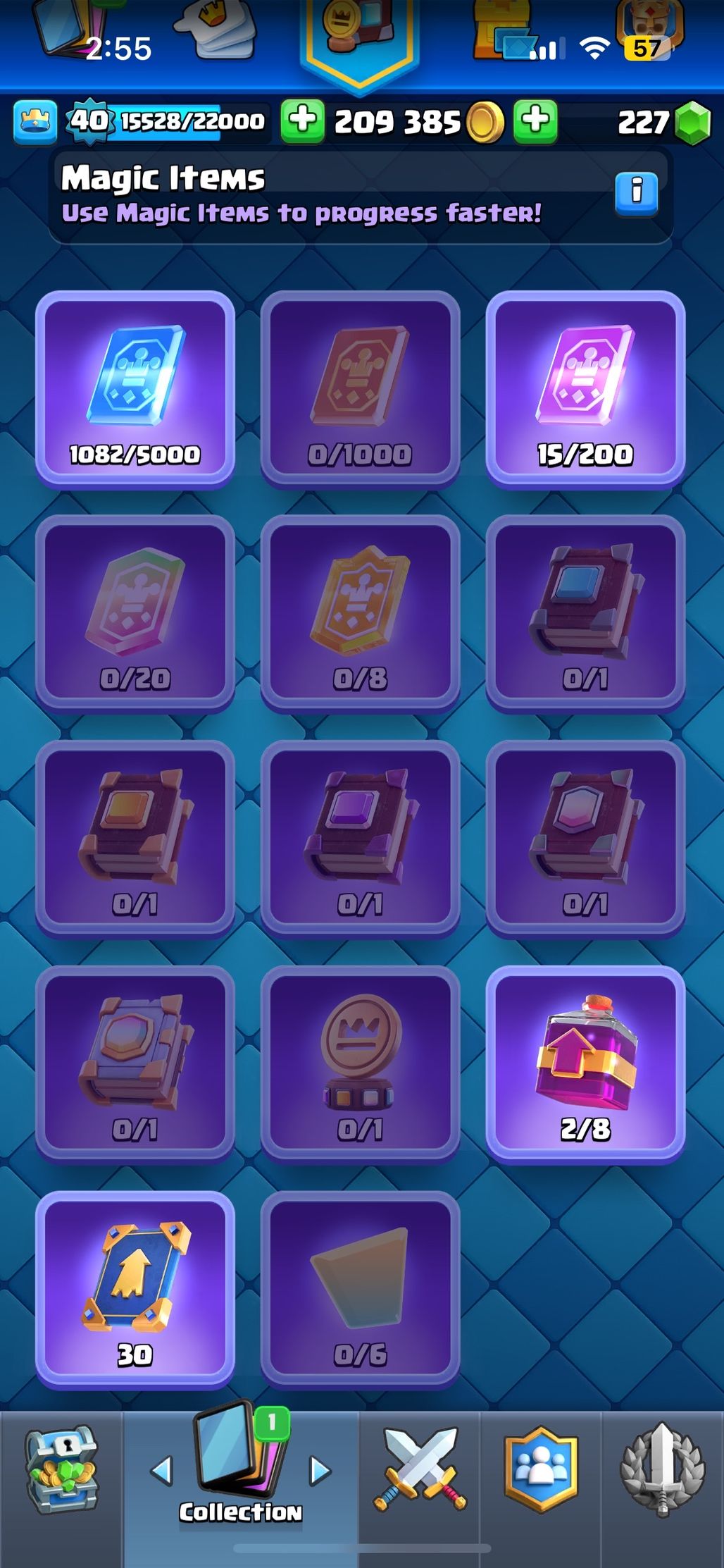Select the orange wild card tile showing 0/1000
This screenshot has height=1568, width=724.
[x=360, y=388]
